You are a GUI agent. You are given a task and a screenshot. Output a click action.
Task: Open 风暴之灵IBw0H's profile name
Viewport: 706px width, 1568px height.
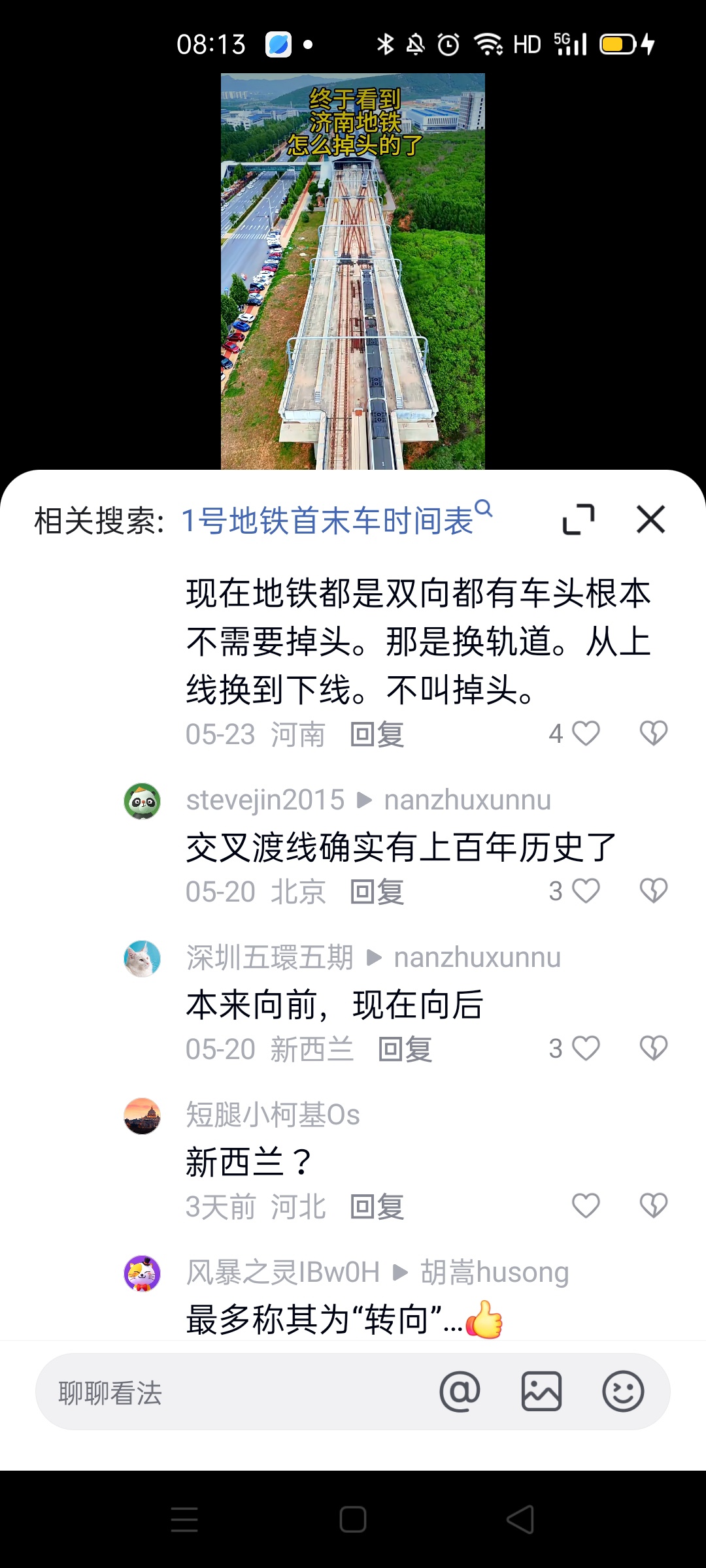pos(282,1273)
